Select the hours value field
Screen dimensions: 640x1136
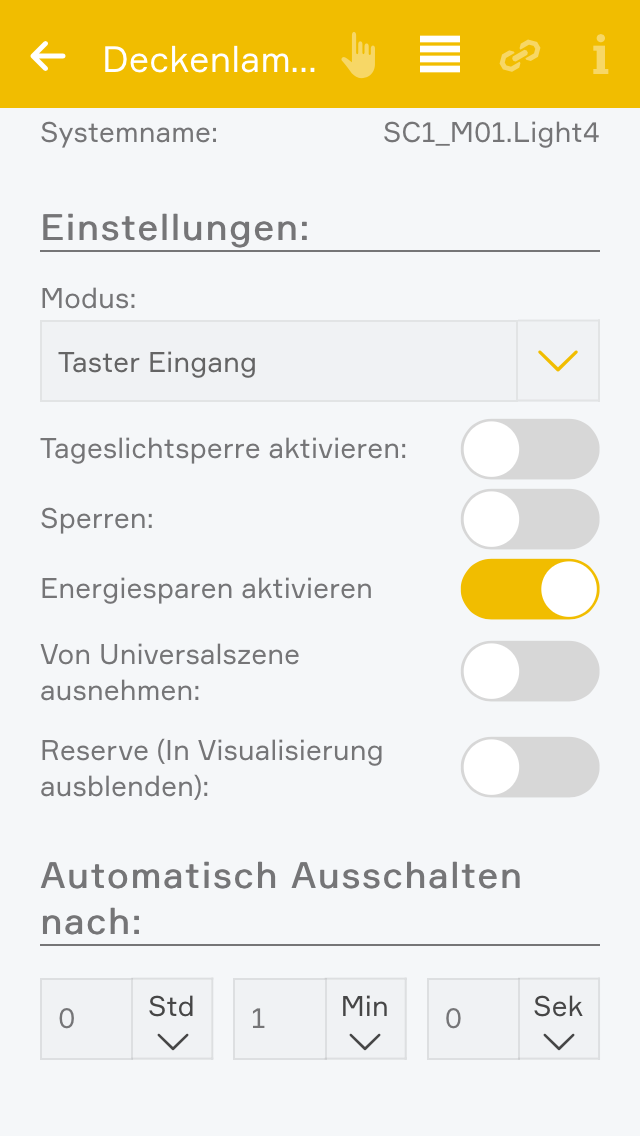87,1019
